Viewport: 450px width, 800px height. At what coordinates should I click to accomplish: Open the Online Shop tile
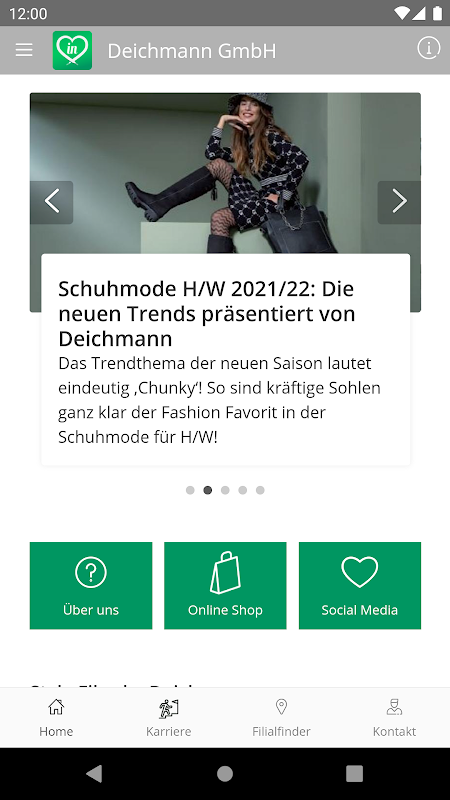click(x=225, y=585)
